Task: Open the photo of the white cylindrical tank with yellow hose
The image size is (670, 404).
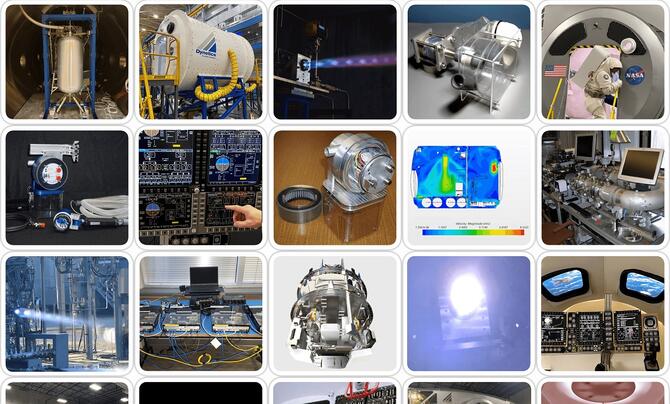Action: [x=201, y=62]
